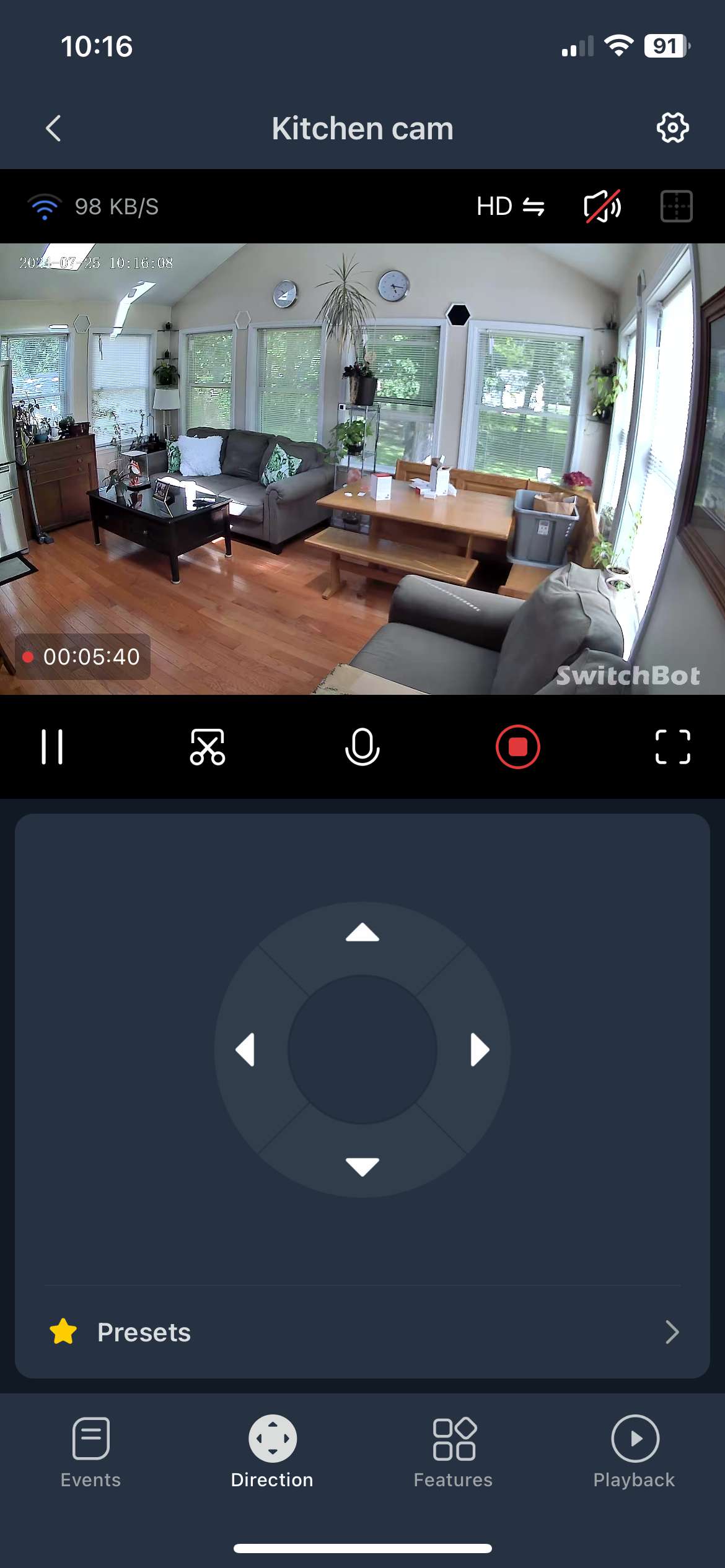Viewport: 725px width, 1568px height.
Task: Expand the Presets list chevron
Action: point(673,1333)
